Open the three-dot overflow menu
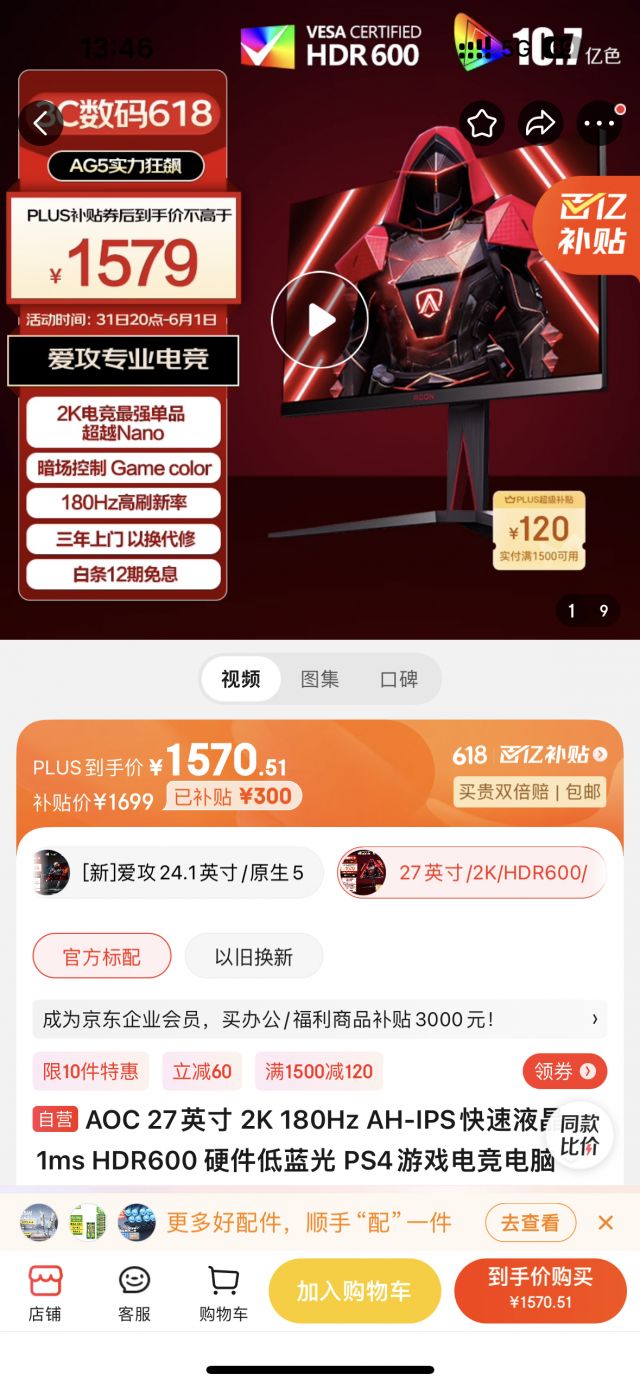 (600, 124)
